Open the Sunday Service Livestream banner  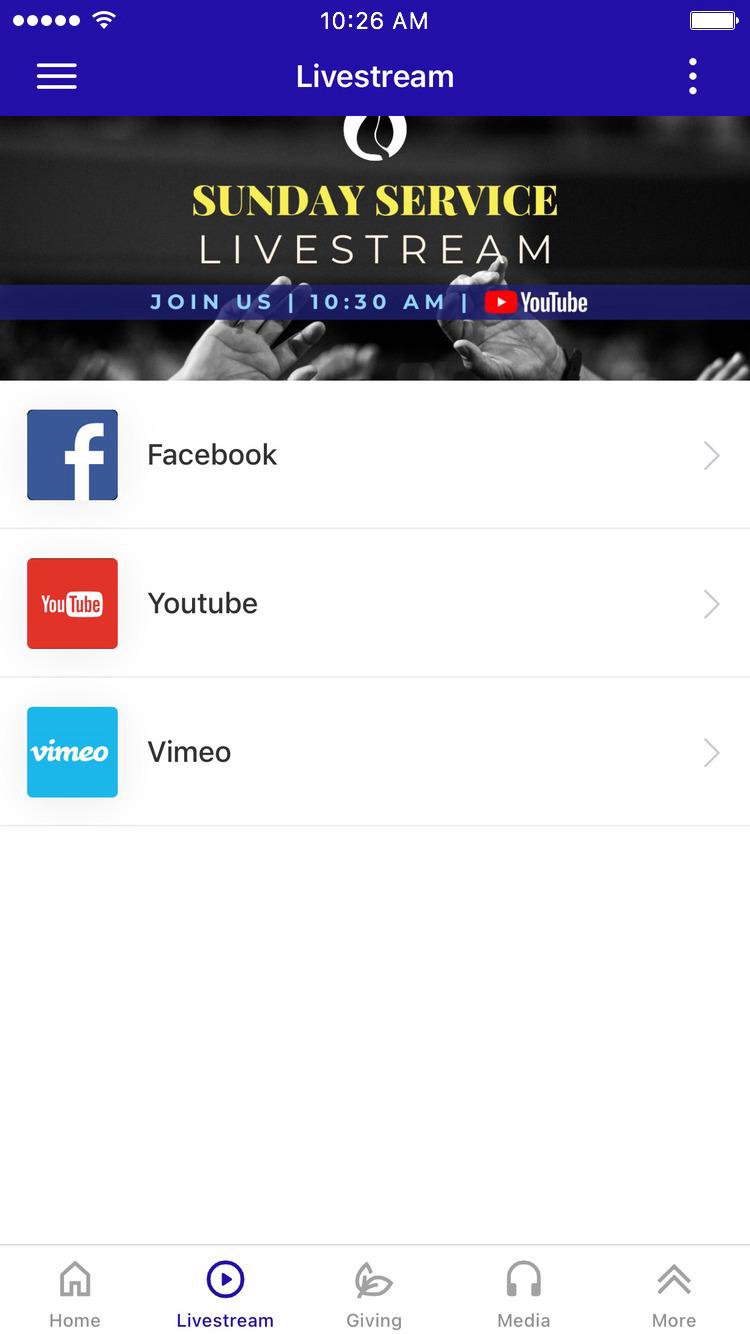(x=375, y=248)
